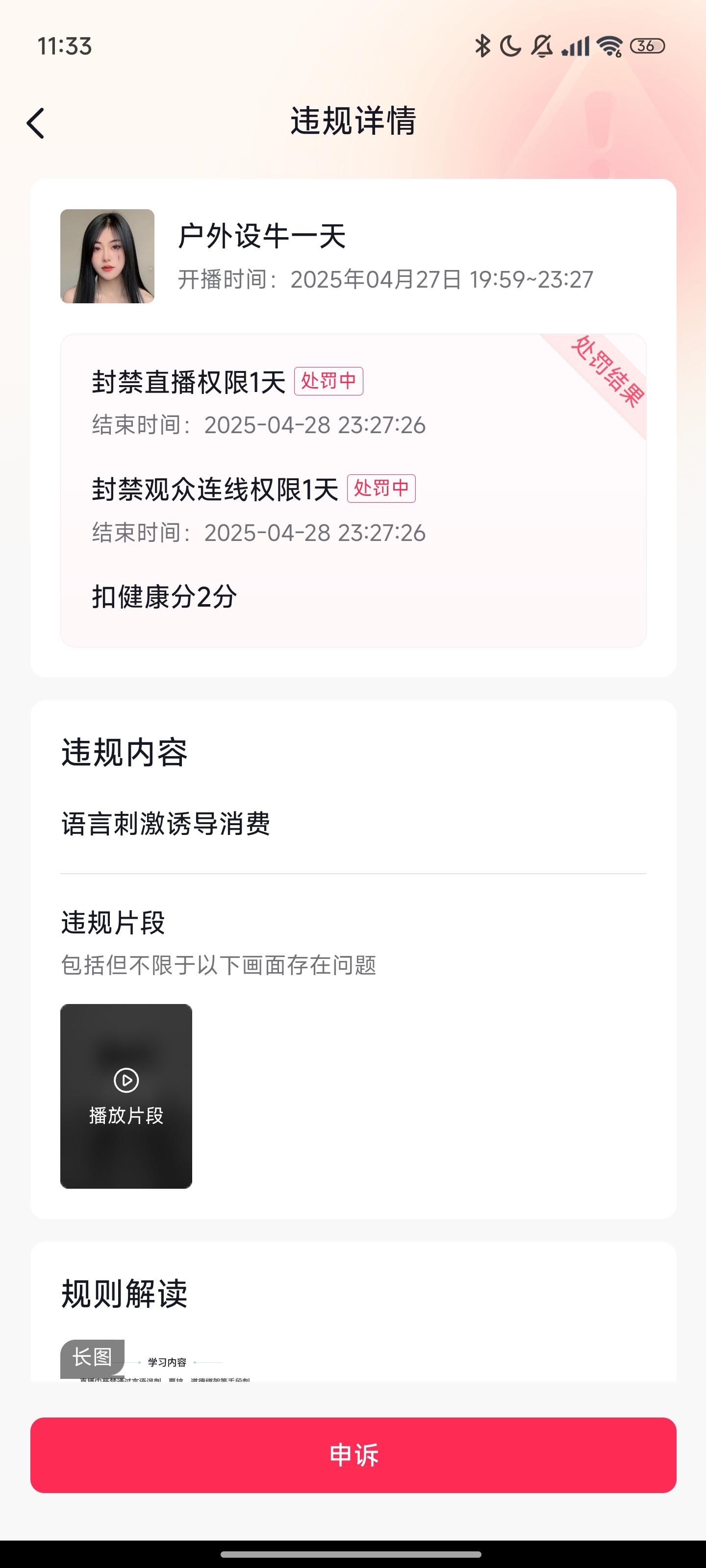Play the violation clip 播放片段

(x=126, y=1096)
